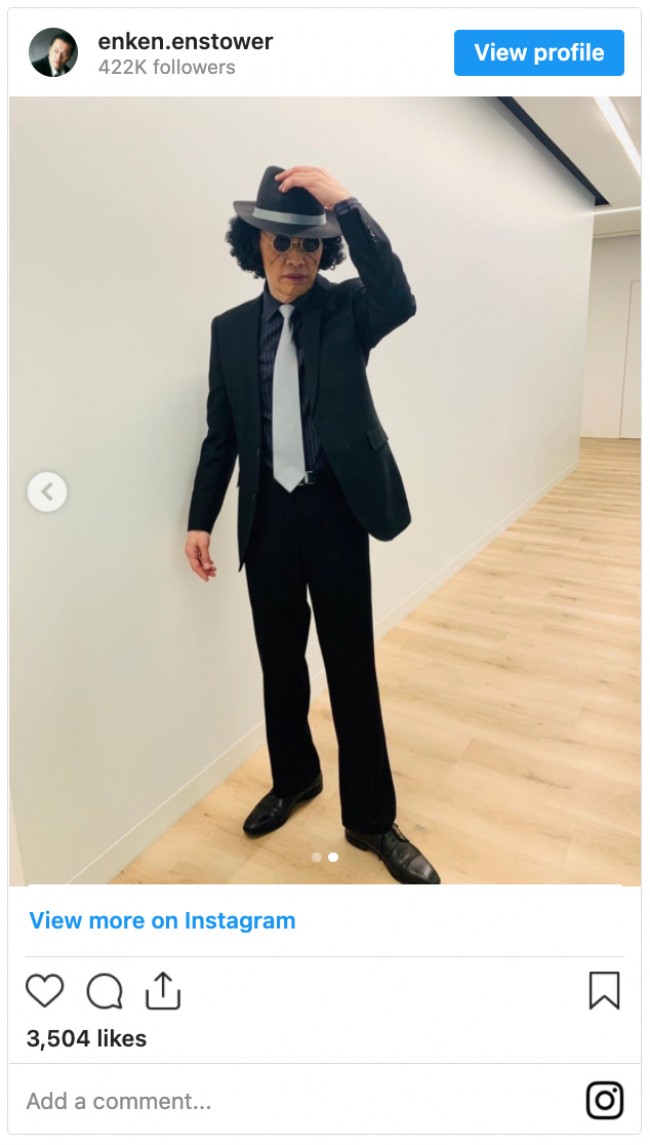Open the comment bubble icon

pos(104,991)
